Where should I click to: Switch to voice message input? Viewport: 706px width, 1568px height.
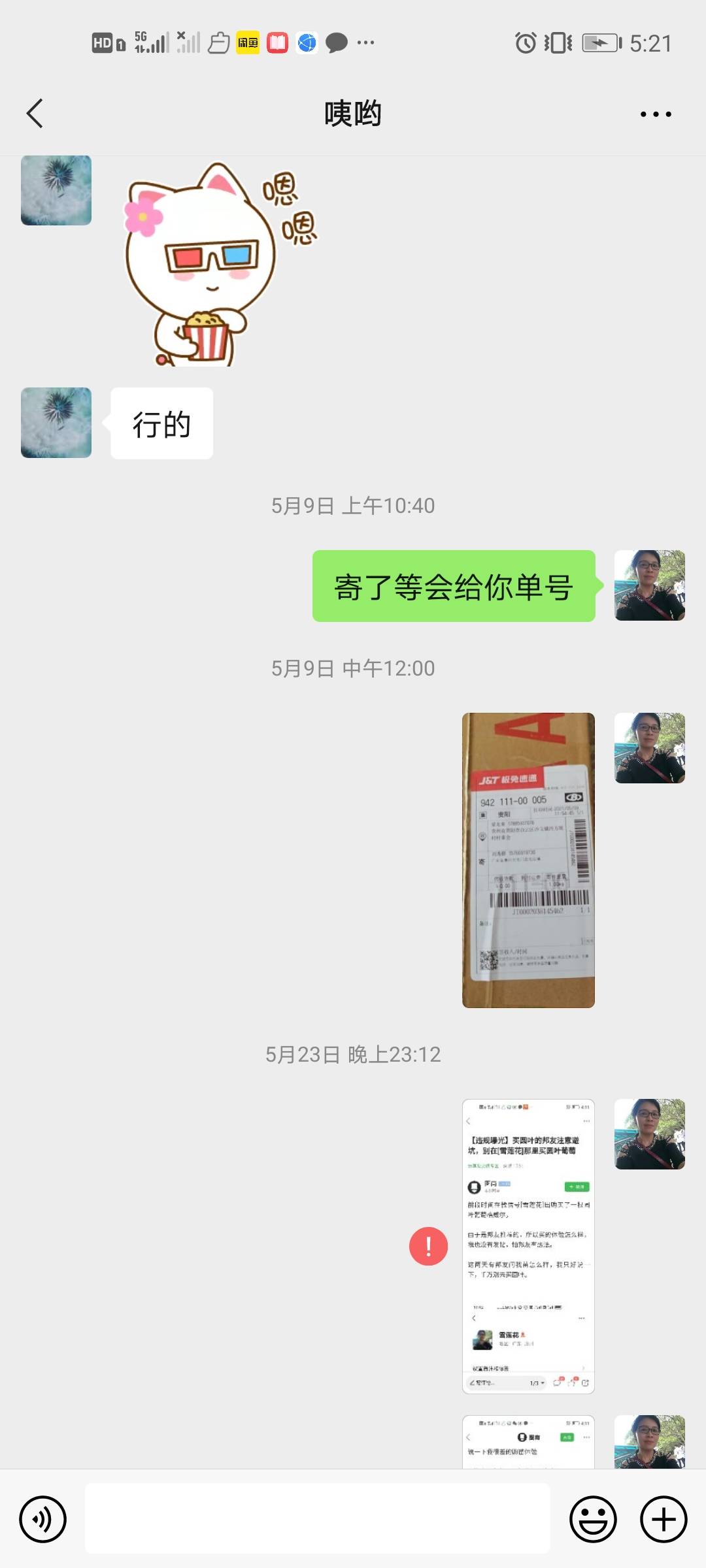point(43,1519)
